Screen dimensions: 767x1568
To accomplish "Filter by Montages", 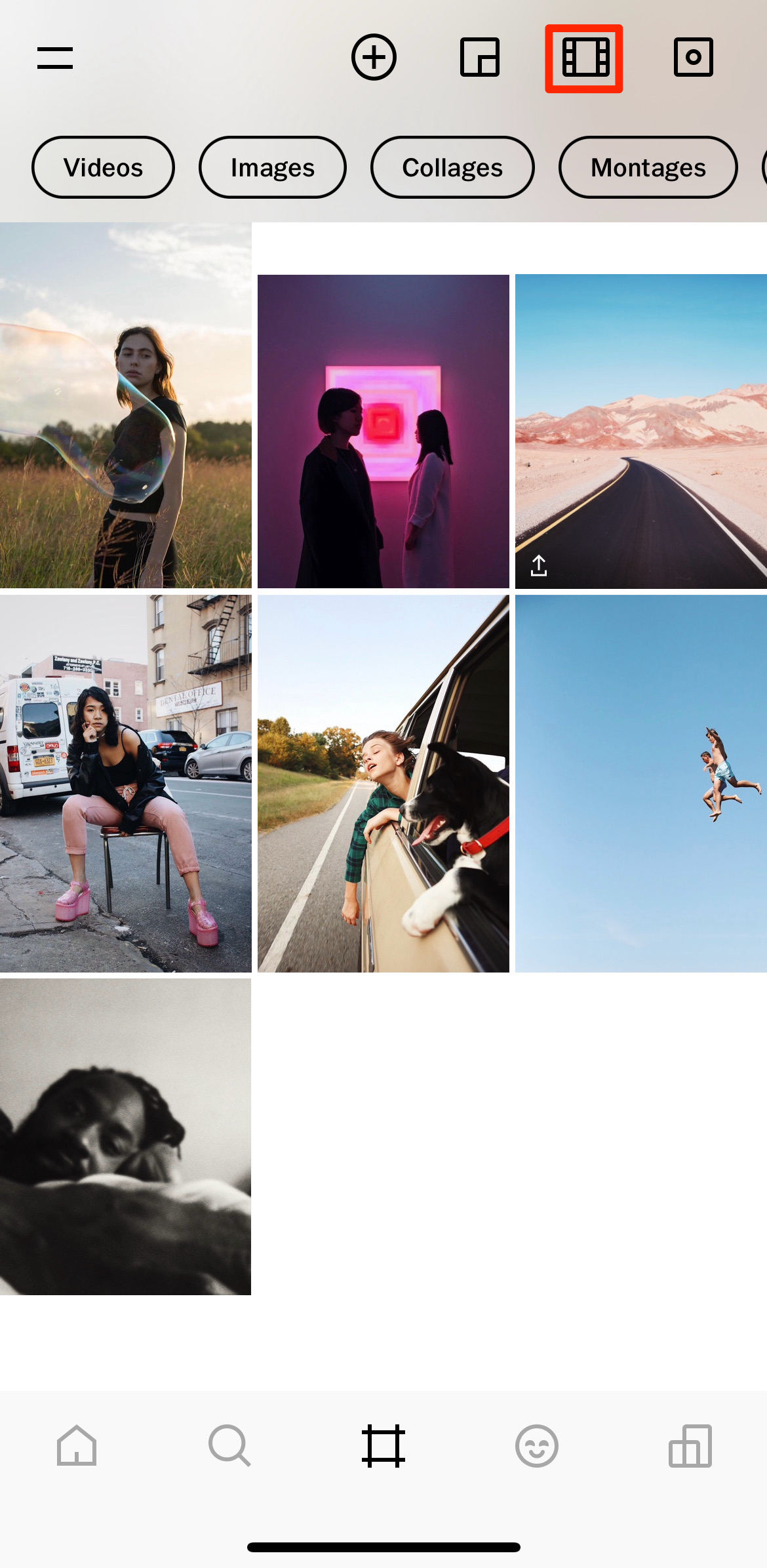I will click(648, 168).
